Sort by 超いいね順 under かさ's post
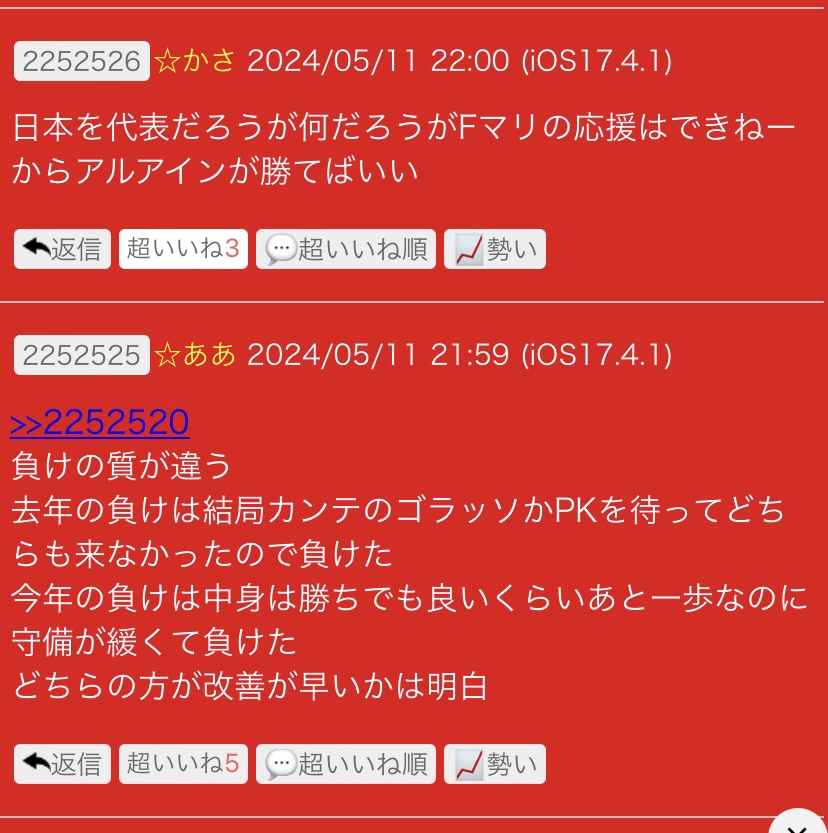The width and height of the screenshot is (828, 833). [x=346, y=249]
